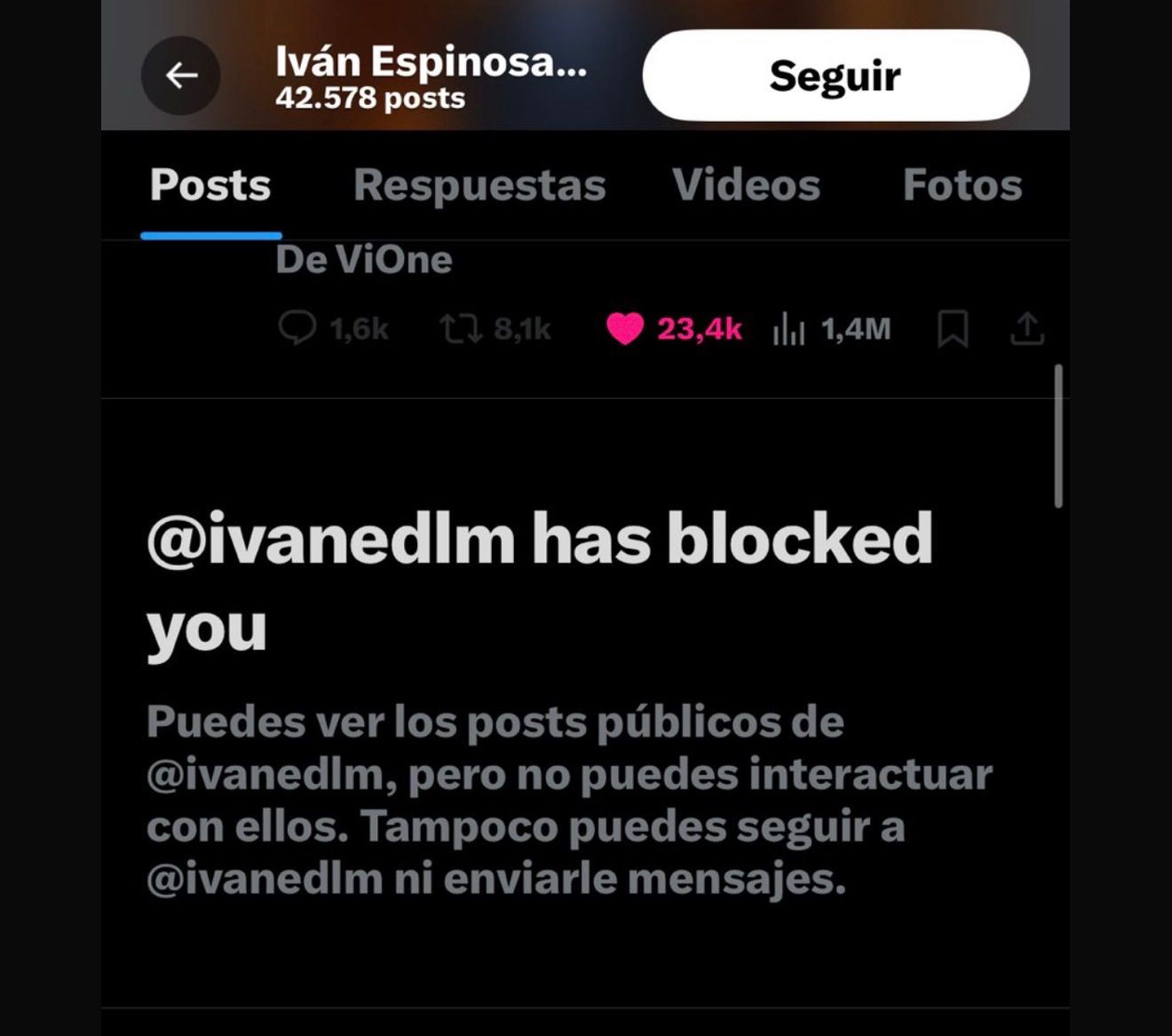This screenshot has width=1172, height=1036.
Task: Repost using the 8,1k retweet icon
Action: click(462, 329)
